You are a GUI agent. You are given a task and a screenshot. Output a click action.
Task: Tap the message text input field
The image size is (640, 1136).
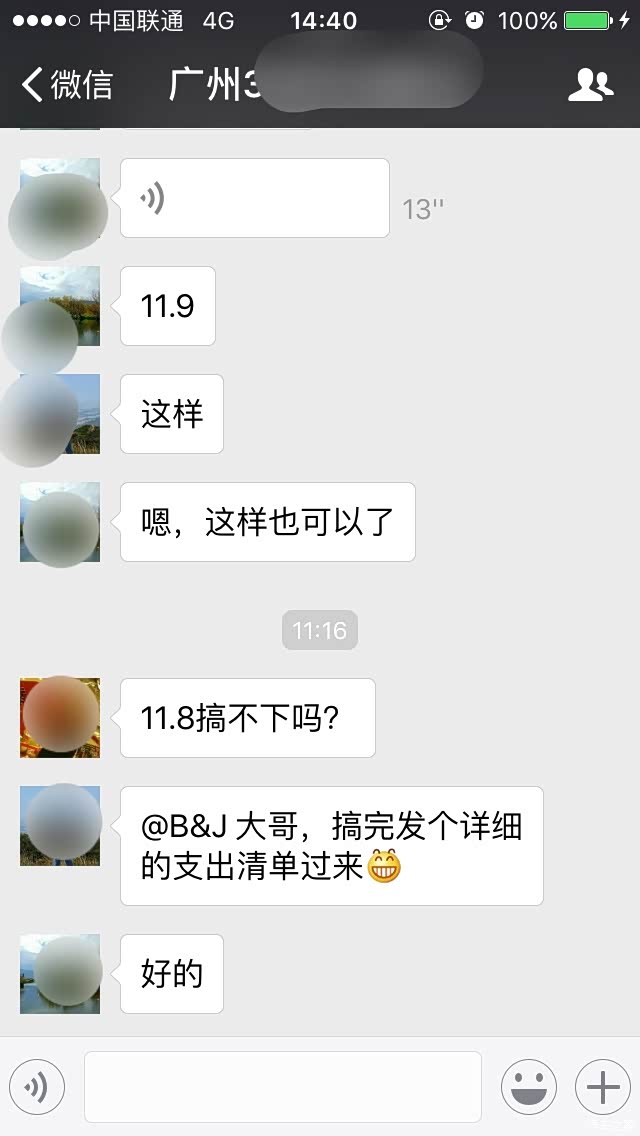pos(282,1087)
